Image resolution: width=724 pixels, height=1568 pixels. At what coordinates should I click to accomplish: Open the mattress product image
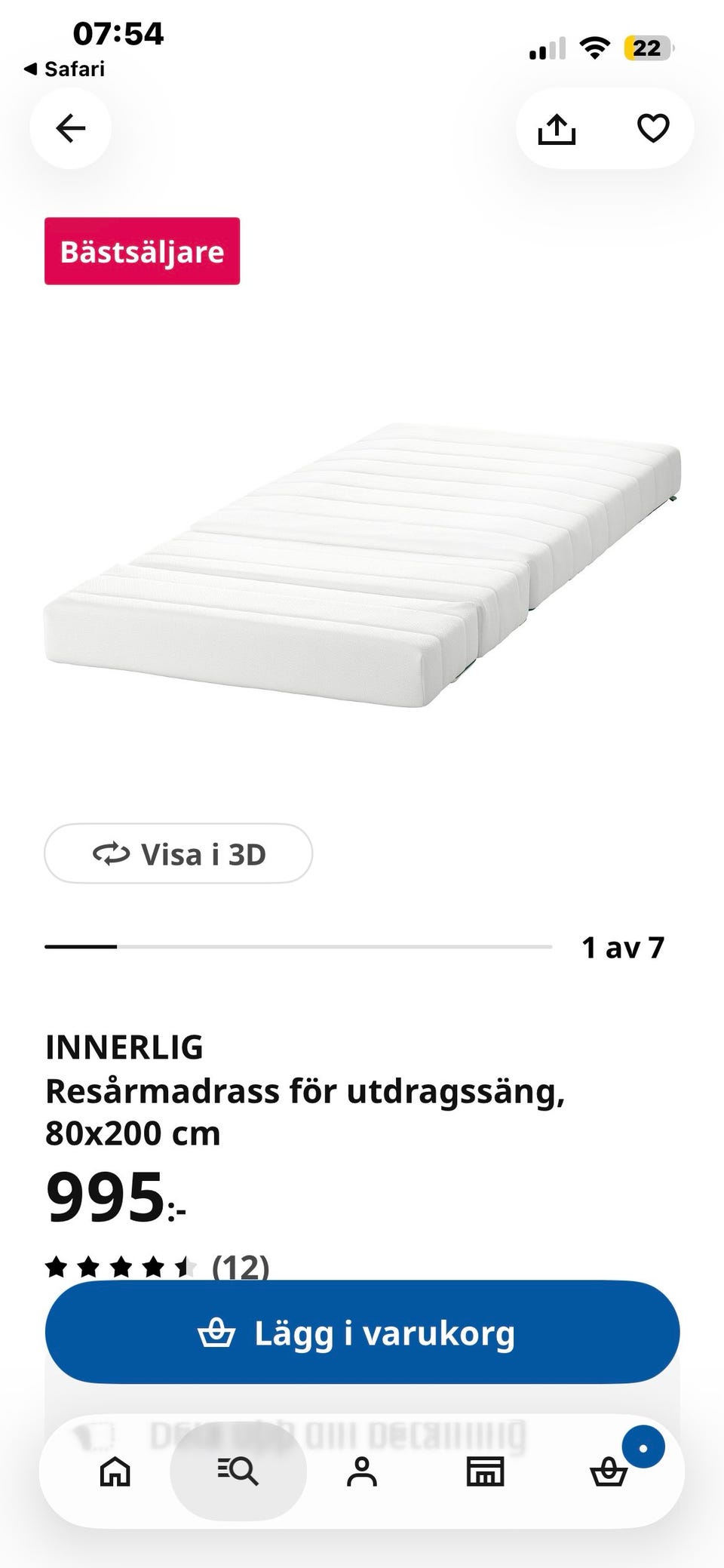(x=362, y=565)
